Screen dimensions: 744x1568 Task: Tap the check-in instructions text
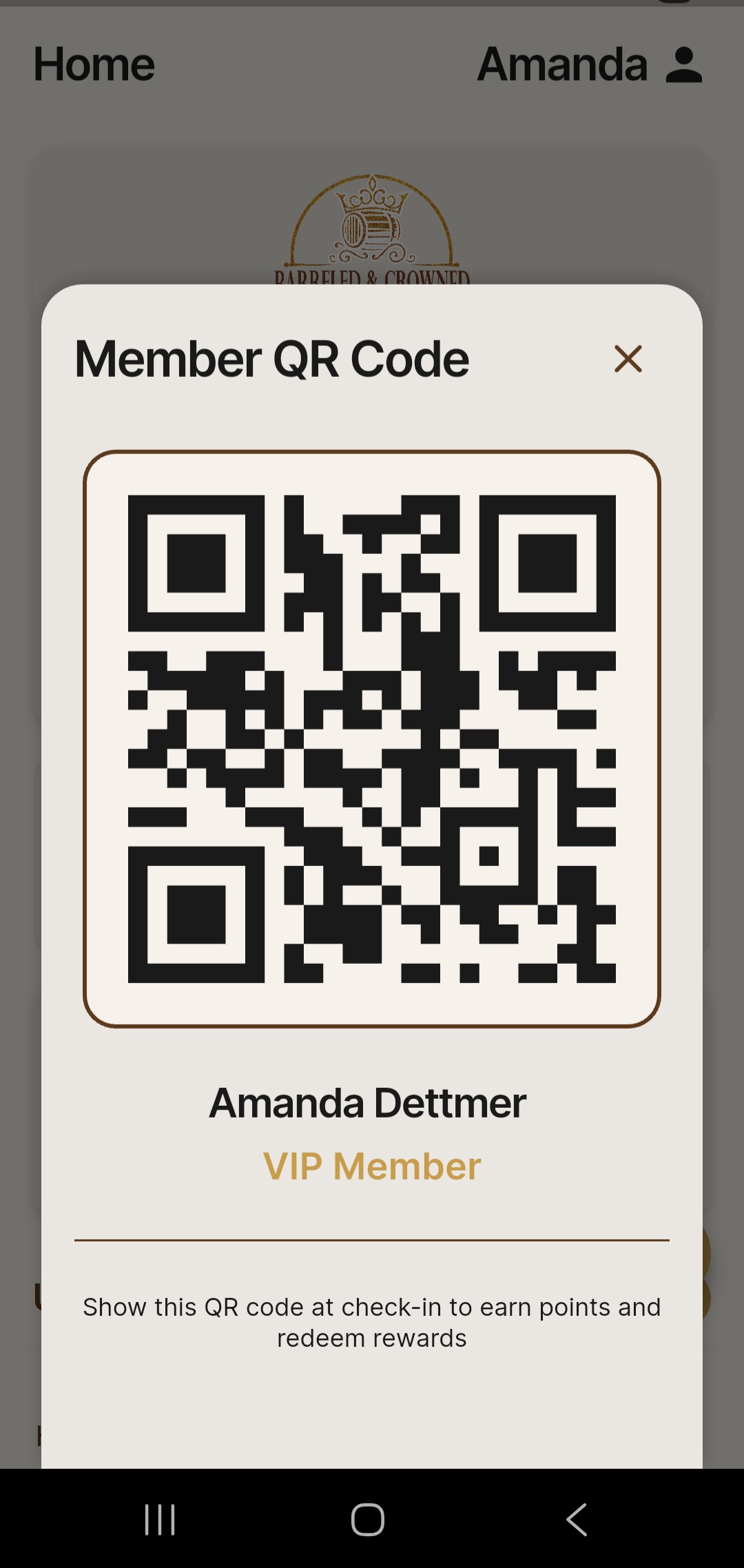pos(372,1321)
